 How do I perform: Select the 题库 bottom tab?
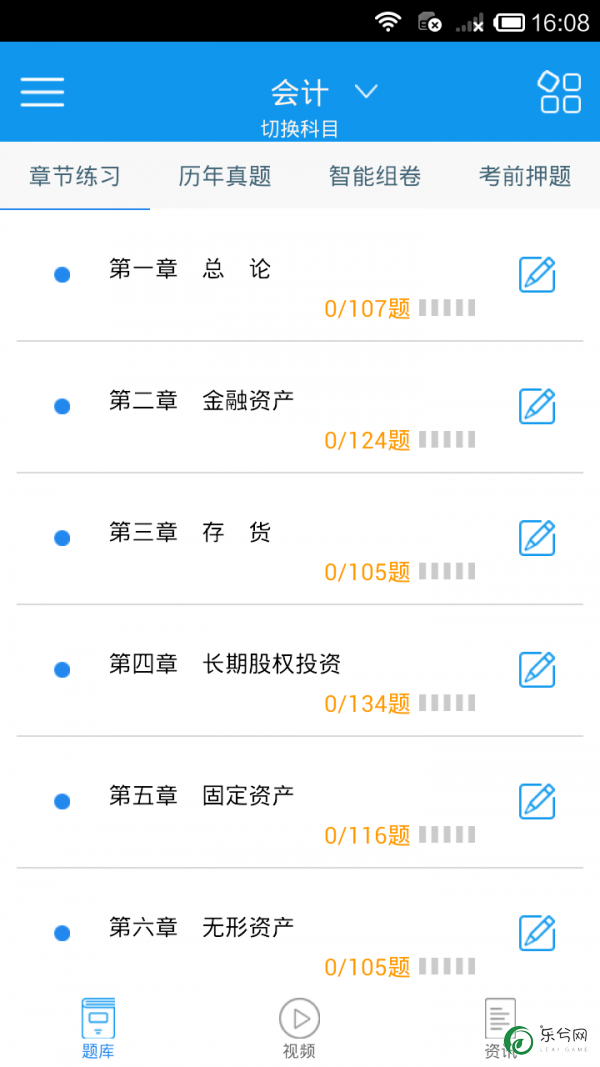[x=99, y=1028]
